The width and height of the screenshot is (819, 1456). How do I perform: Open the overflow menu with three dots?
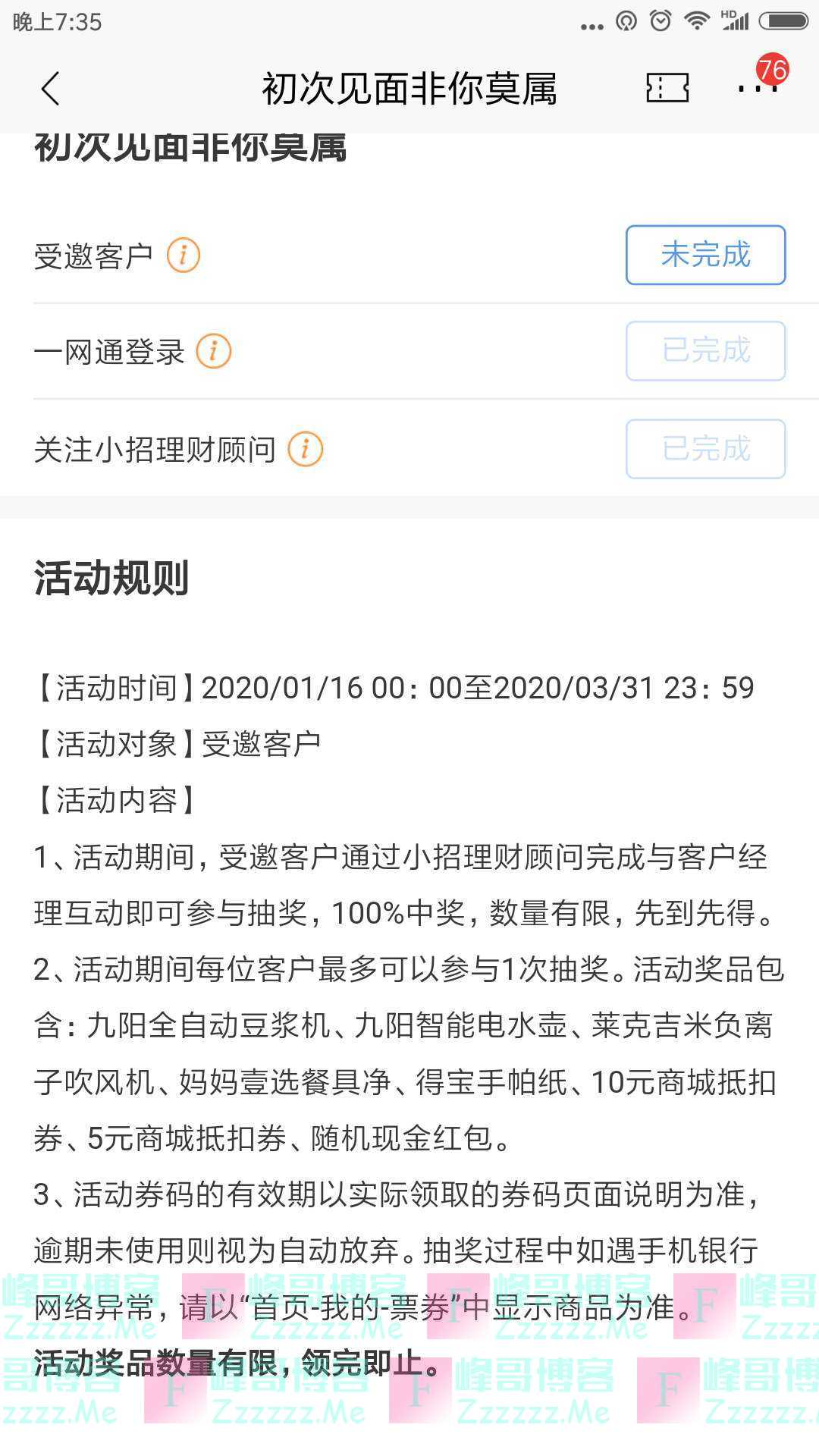click(x=758, y=89)
